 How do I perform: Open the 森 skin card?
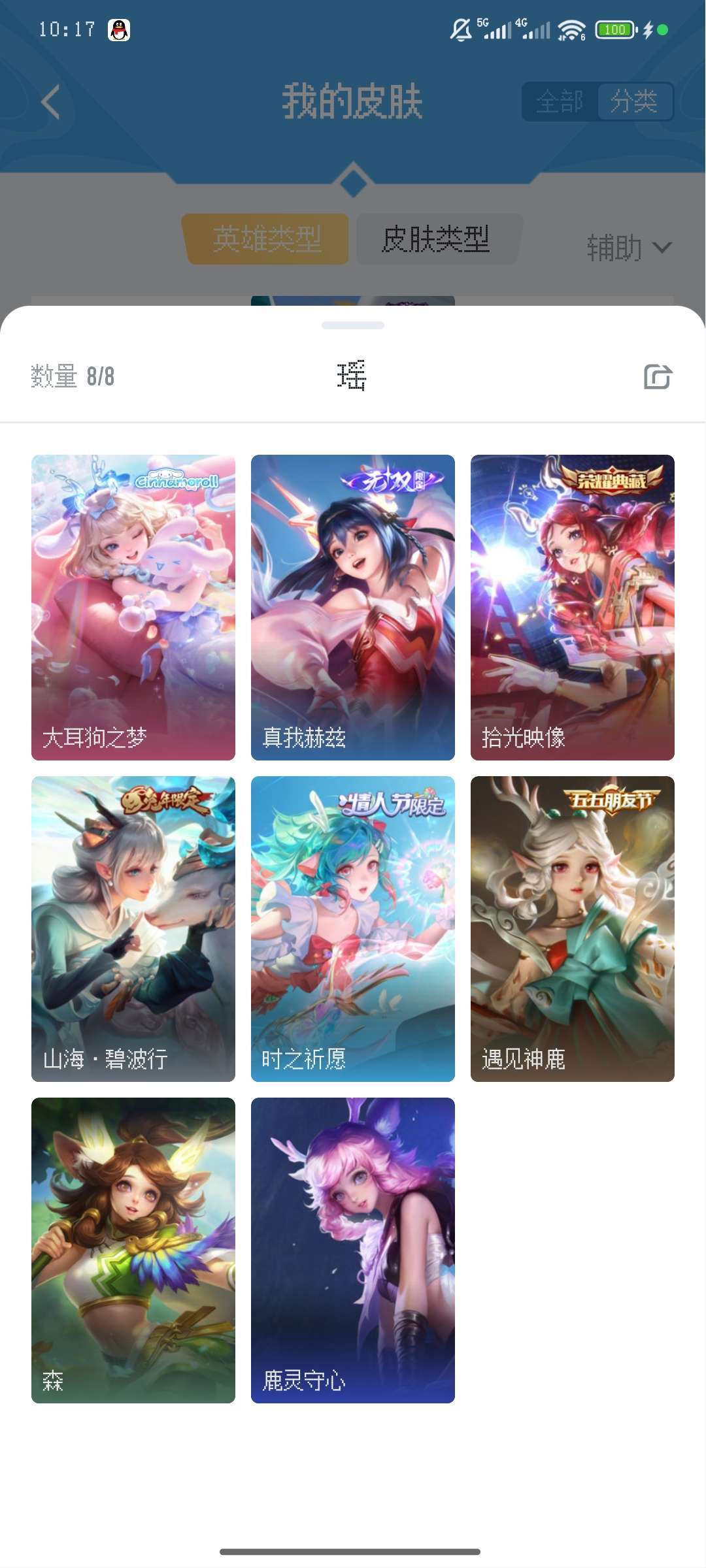coord(133,1250)
